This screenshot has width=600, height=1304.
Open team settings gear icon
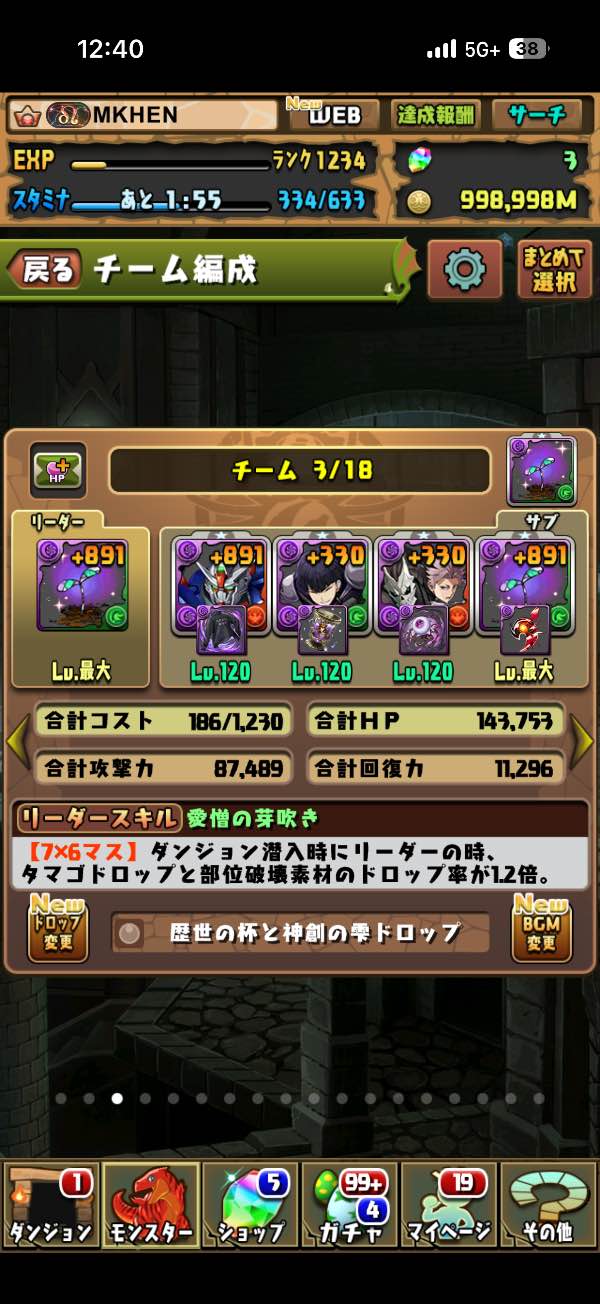[465, 269]
